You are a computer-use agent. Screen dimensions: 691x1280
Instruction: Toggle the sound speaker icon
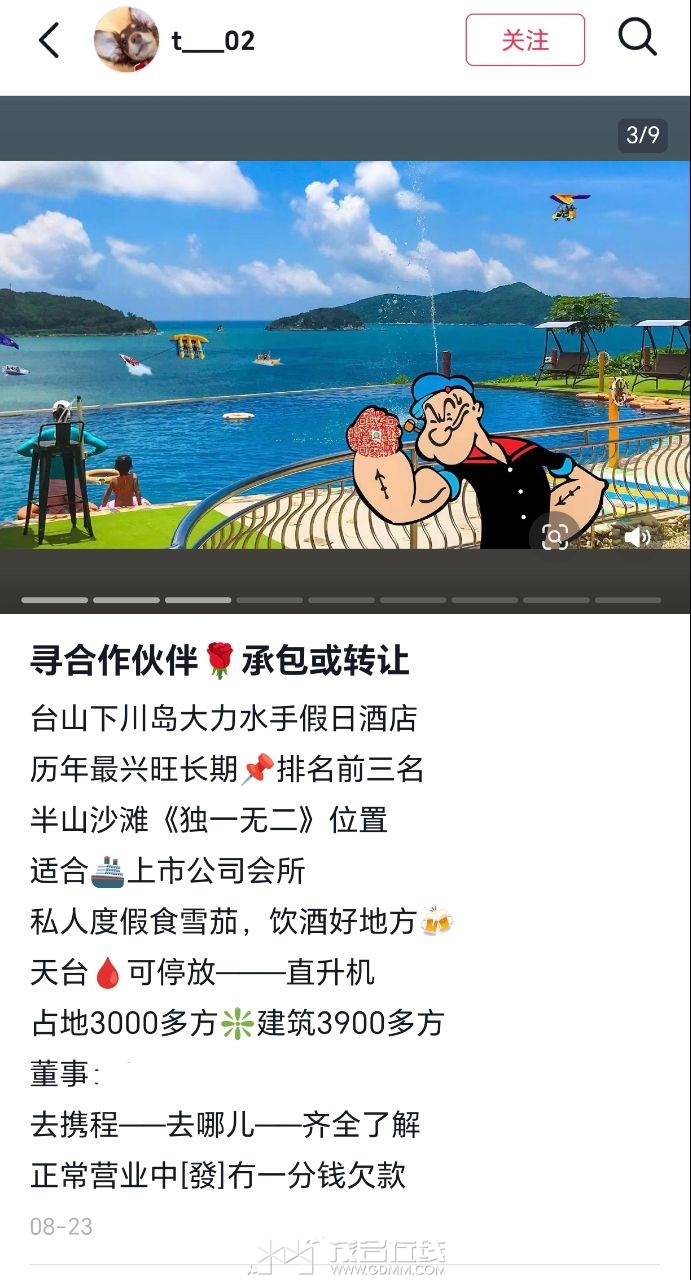[x=637, y=537]
